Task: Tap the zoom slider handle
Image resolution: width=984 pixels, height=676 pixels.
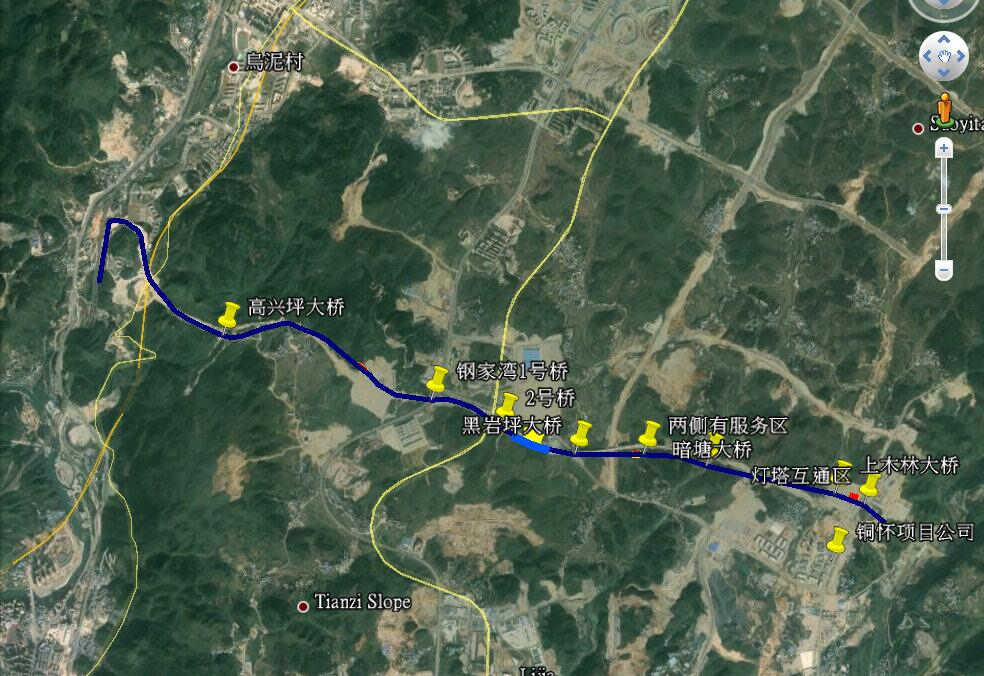Action: tap(944, 208)
